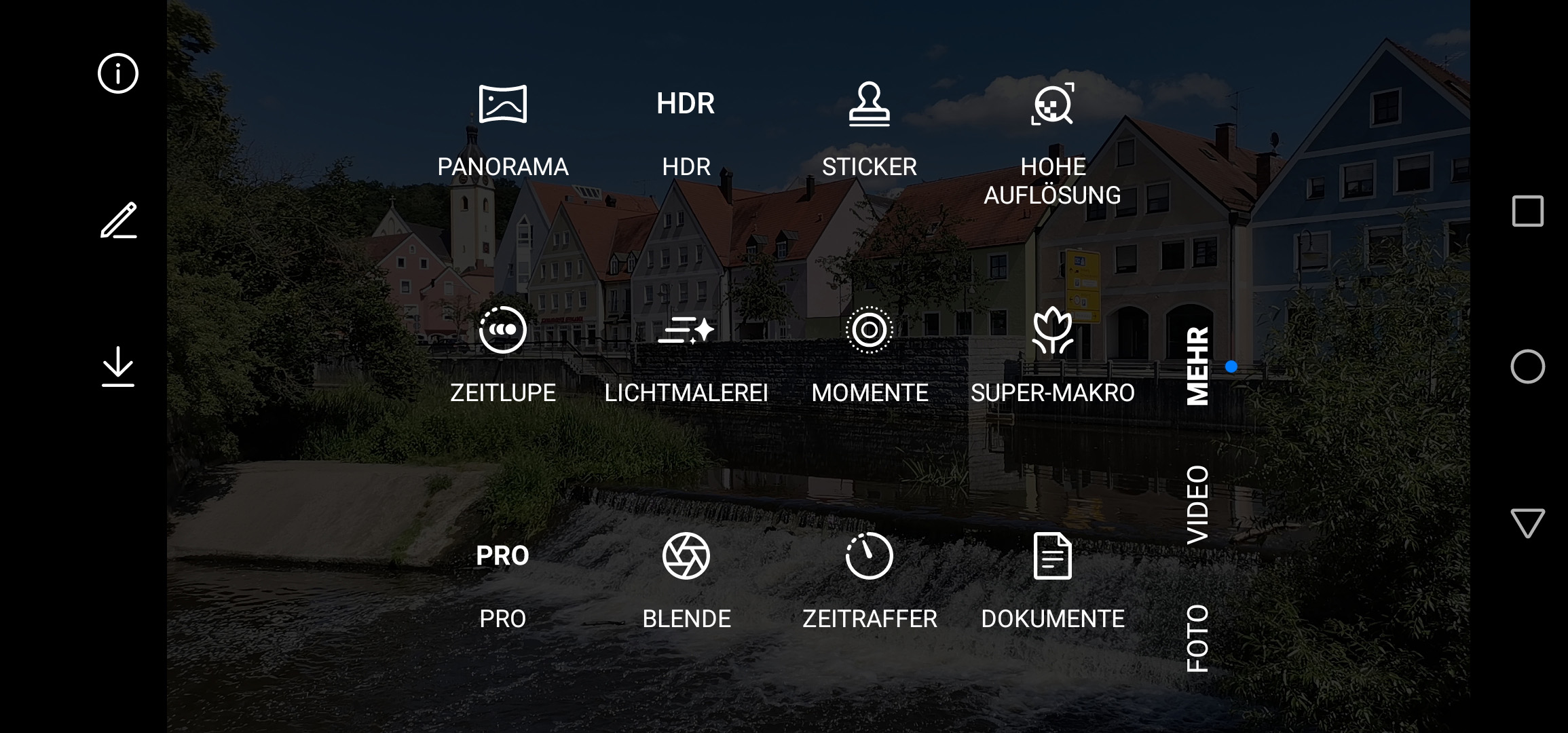Select Zeitraffer time-lapse mode
This screenshot has height=733, width=1568.
point(869,580)
